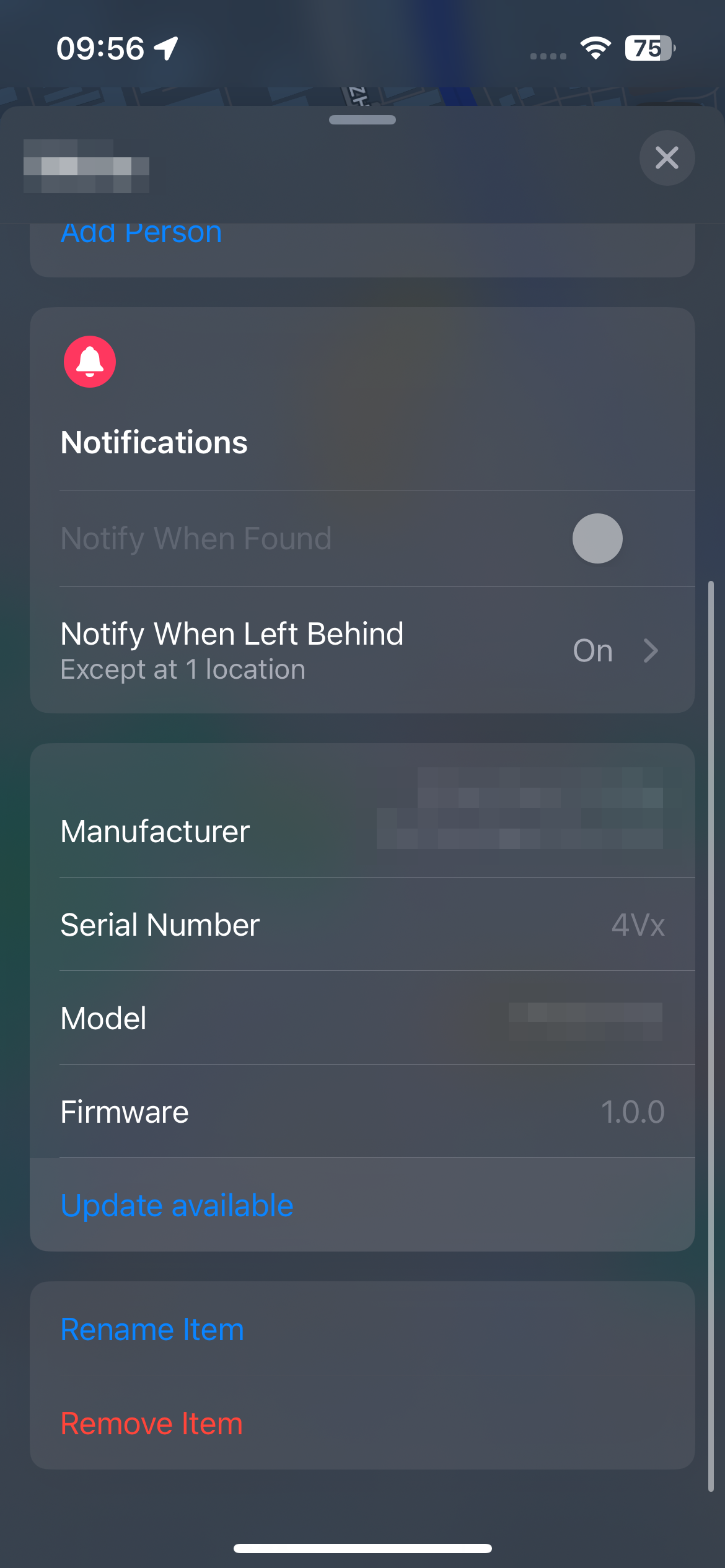
Task: Tap Update available for firmware
Action: click(177, 1205)
